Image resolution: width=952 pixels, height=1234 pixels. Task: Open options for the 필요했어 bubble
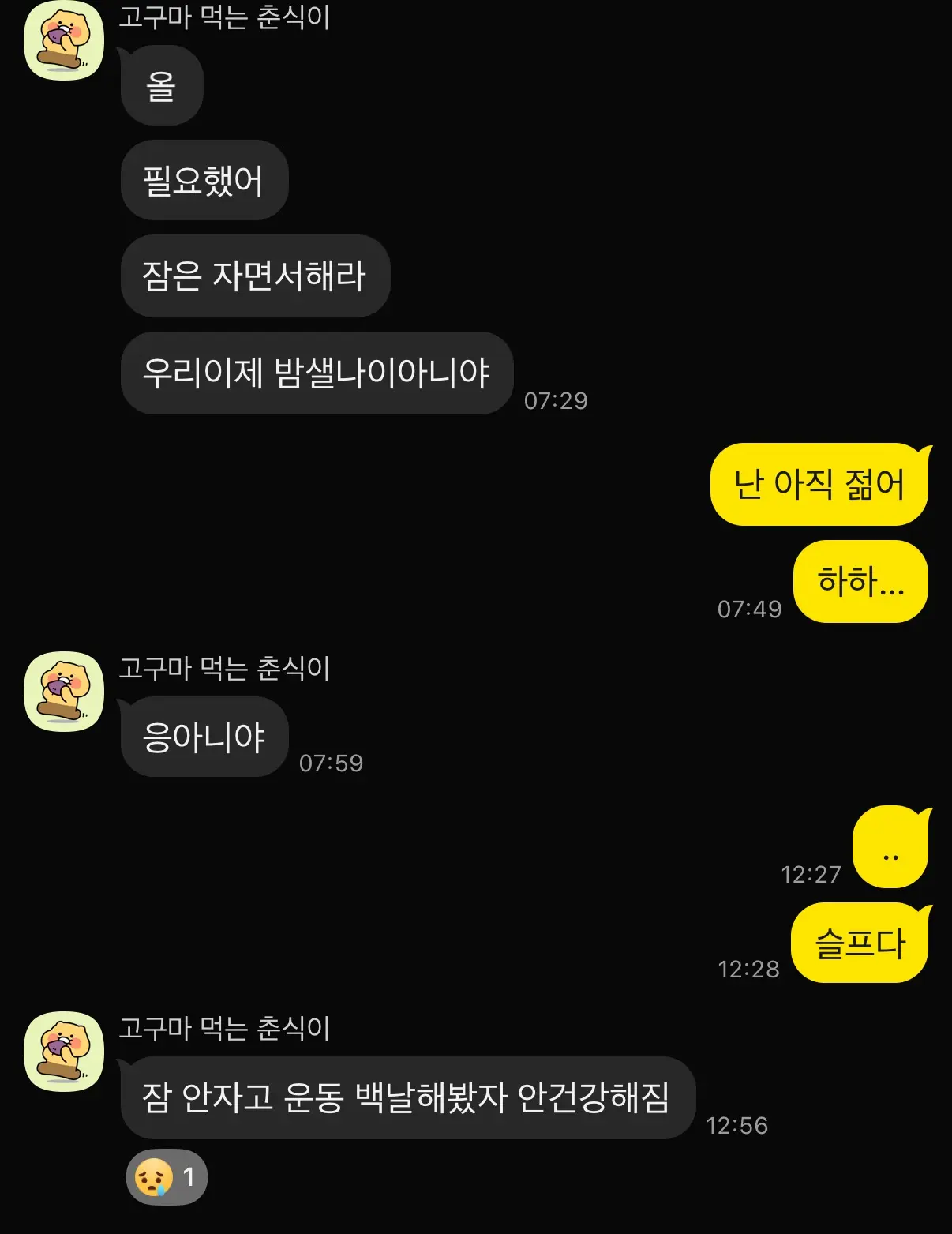point(204,180)
